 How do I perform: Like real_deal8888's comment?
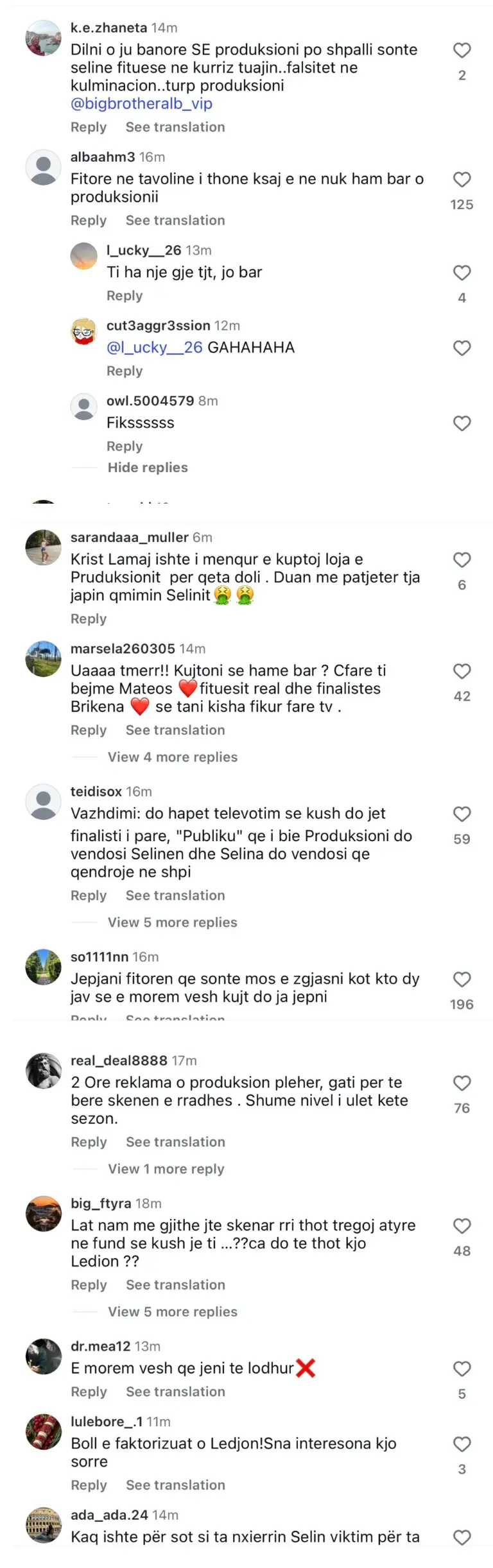click(462, 1083)
